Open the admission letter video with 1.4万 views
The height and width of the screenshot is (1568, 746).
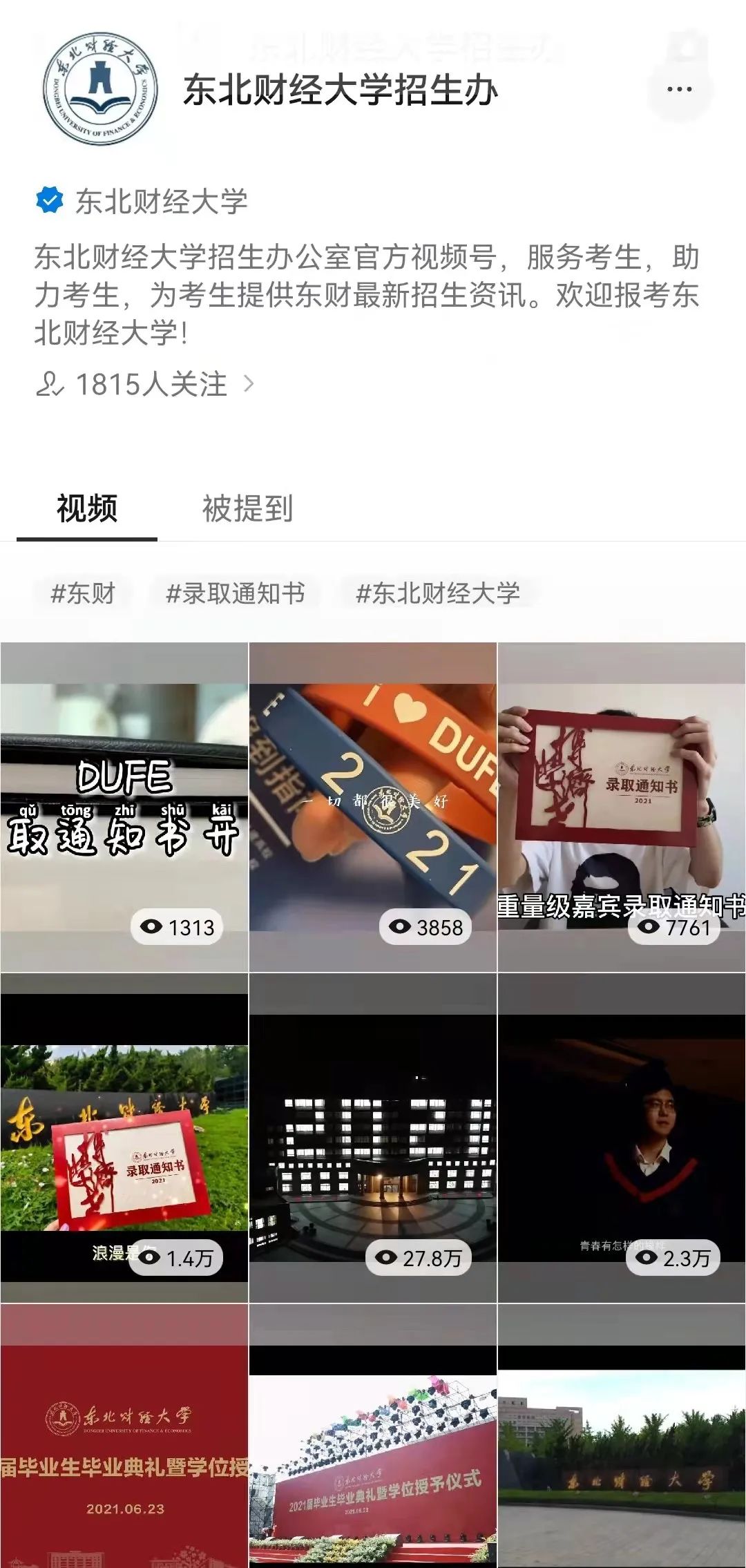pos(124,1138)
